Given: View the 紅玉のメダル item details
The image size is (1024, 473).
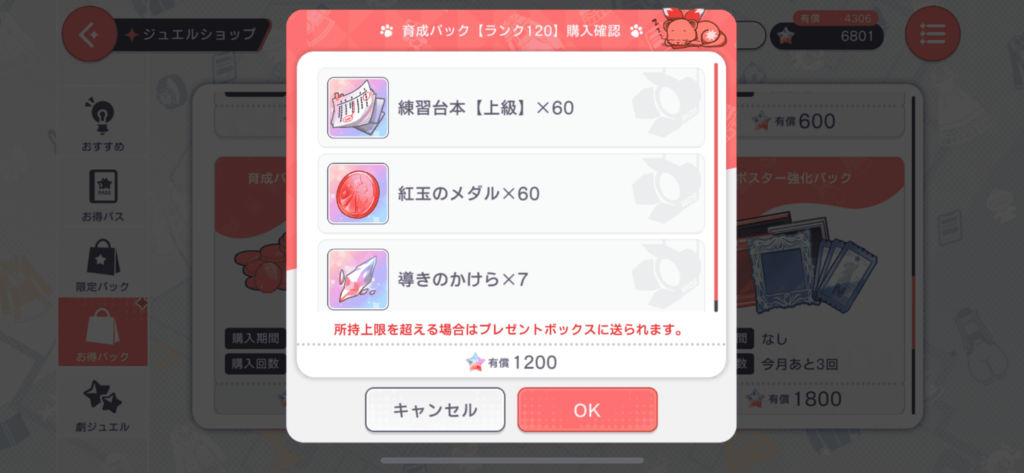Looking at the screenshot, I should click(x=358, y=193).
